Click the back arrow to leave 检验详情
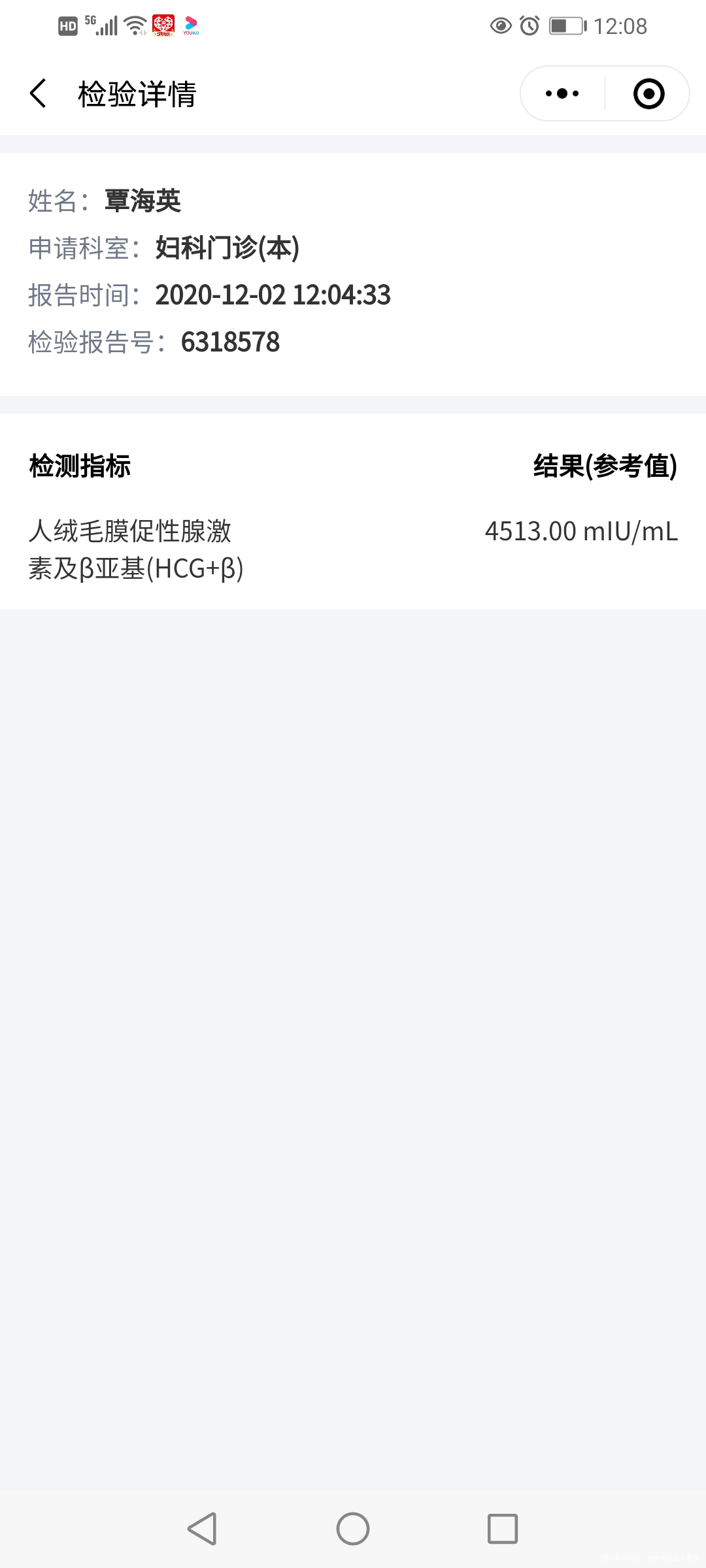706x1568 pixels. [39, 93]
